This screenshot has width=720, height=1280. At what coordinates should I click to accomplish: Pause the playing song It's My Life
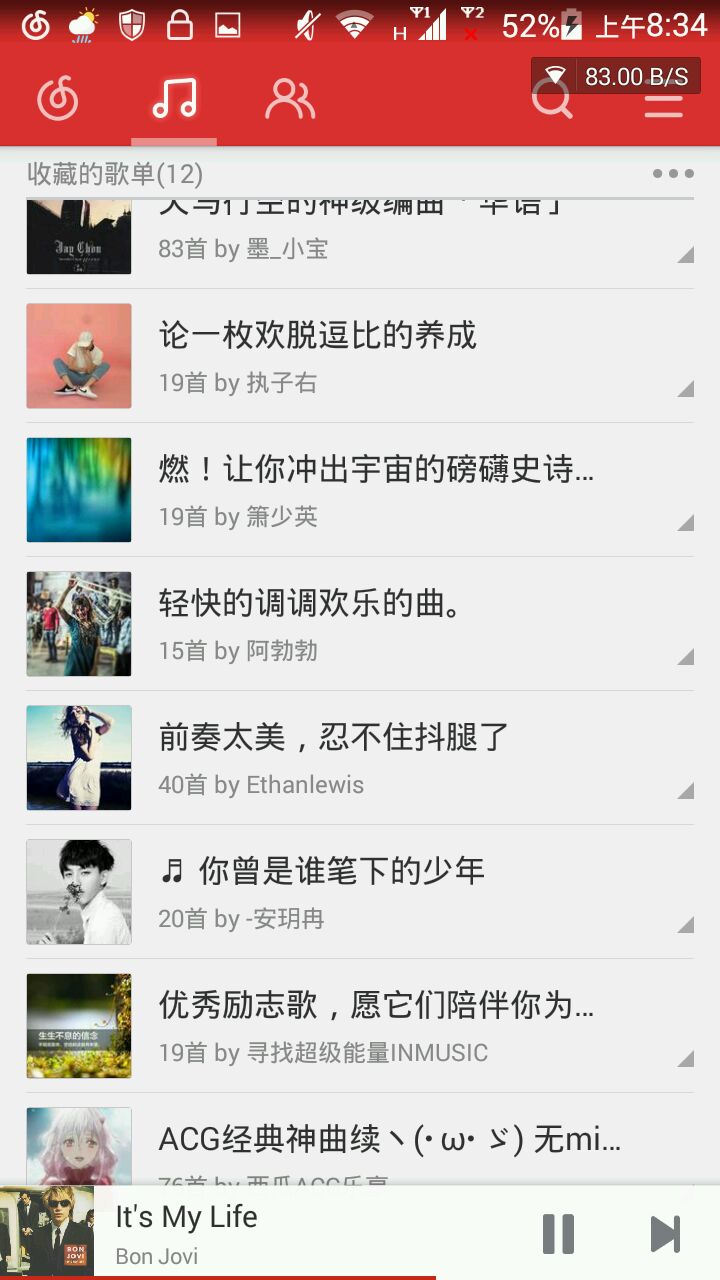click(558, 1233)
